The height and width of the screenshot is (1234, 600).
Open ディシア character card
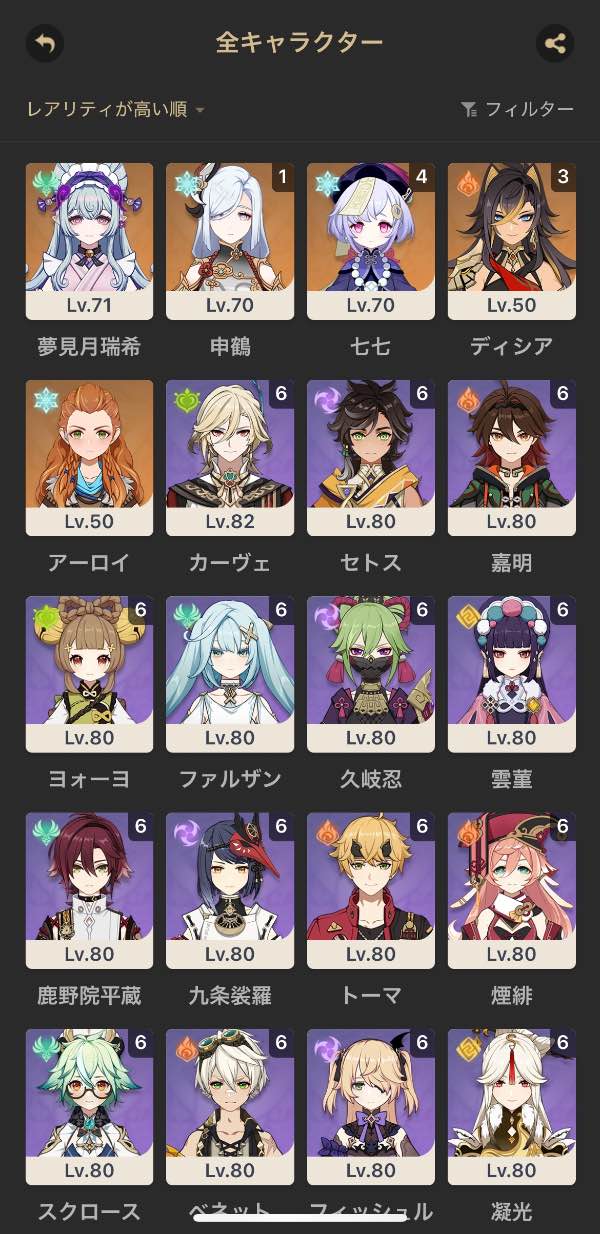pyautogui.click(x=512, y=241)
